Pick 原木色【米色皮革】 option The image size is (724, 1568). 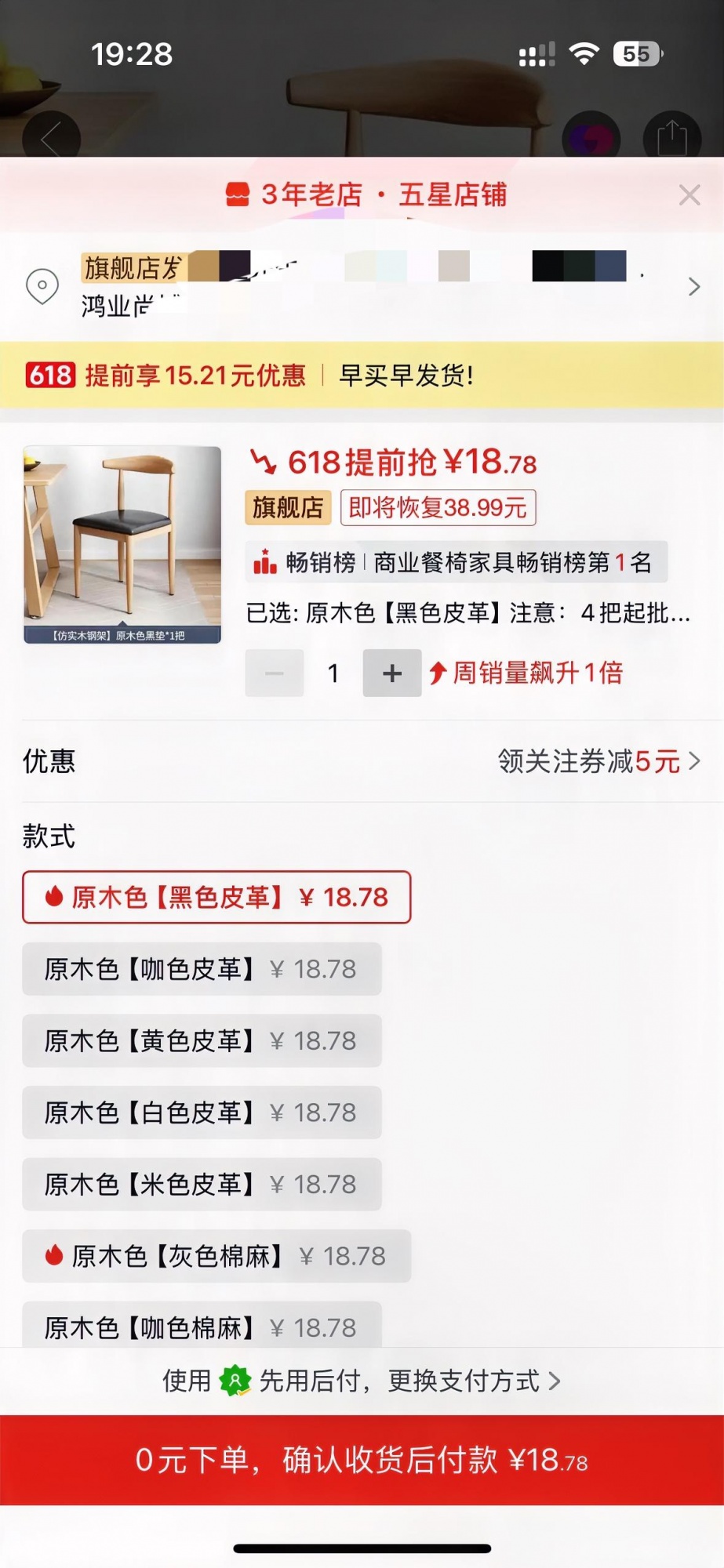(202, 1184)
